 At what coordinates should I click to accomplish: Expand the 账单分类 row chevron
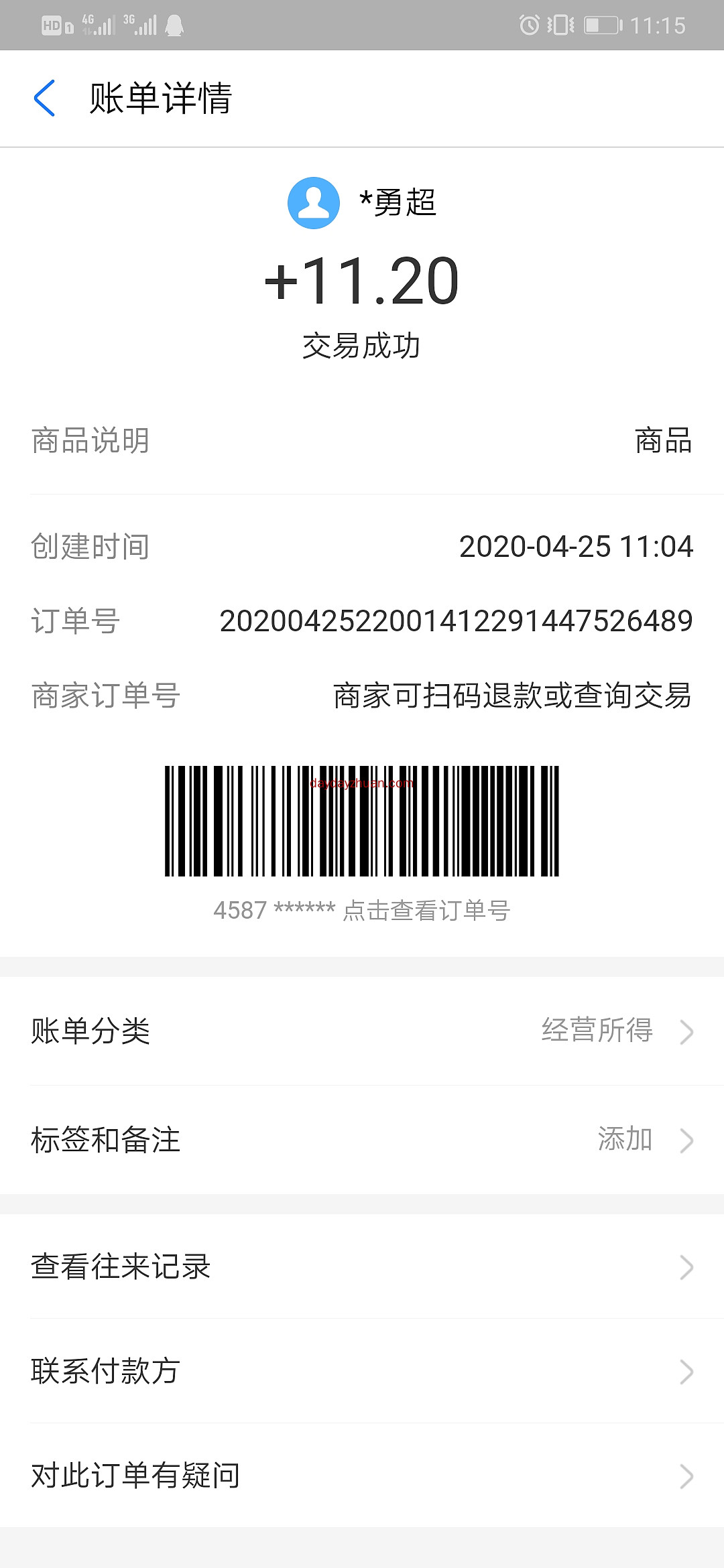[x=687, y=1032]
